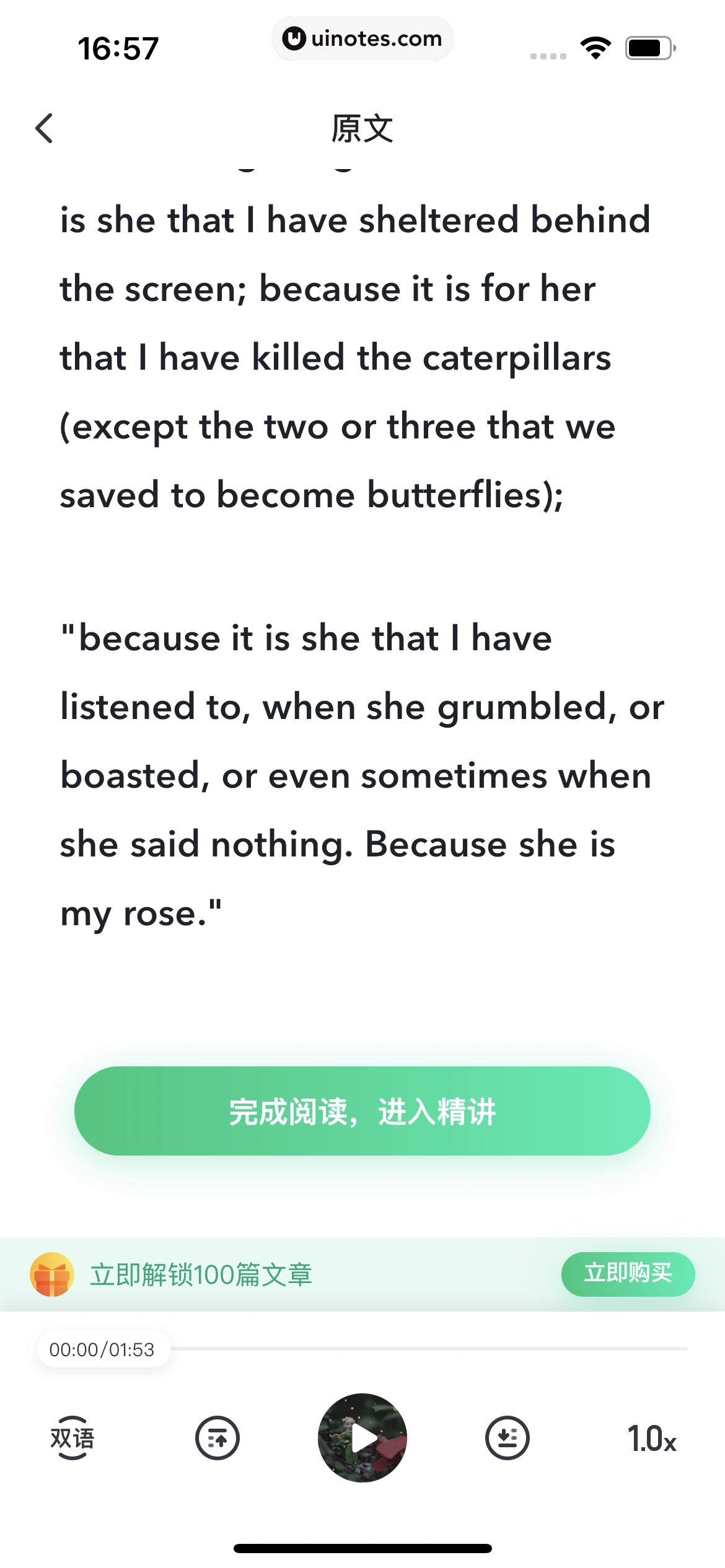The height and width of the screenshot is (1568, 725).
Task: Tap the uinotes.com logo capsule
Action: (362, 38)
